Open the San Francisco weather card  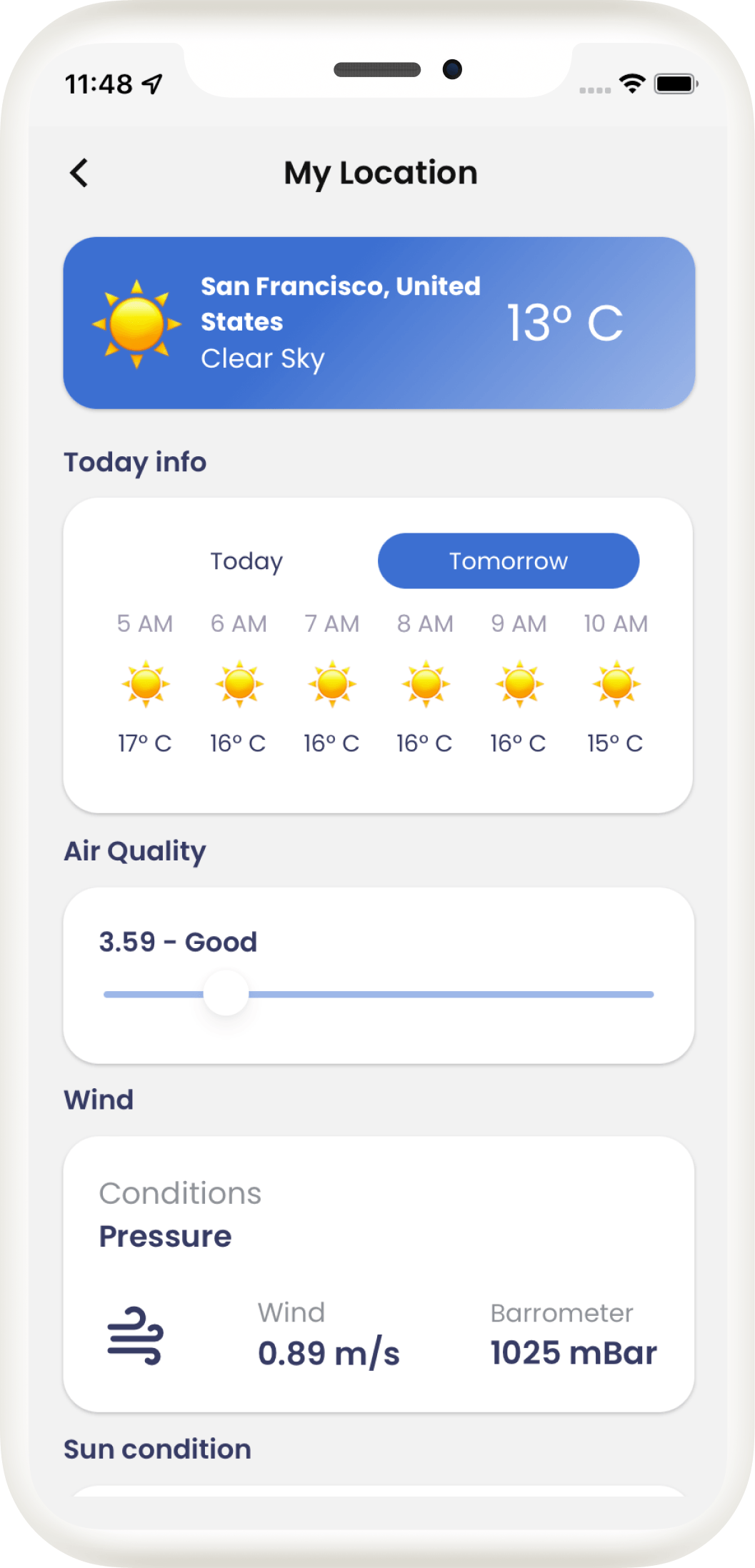379,323
